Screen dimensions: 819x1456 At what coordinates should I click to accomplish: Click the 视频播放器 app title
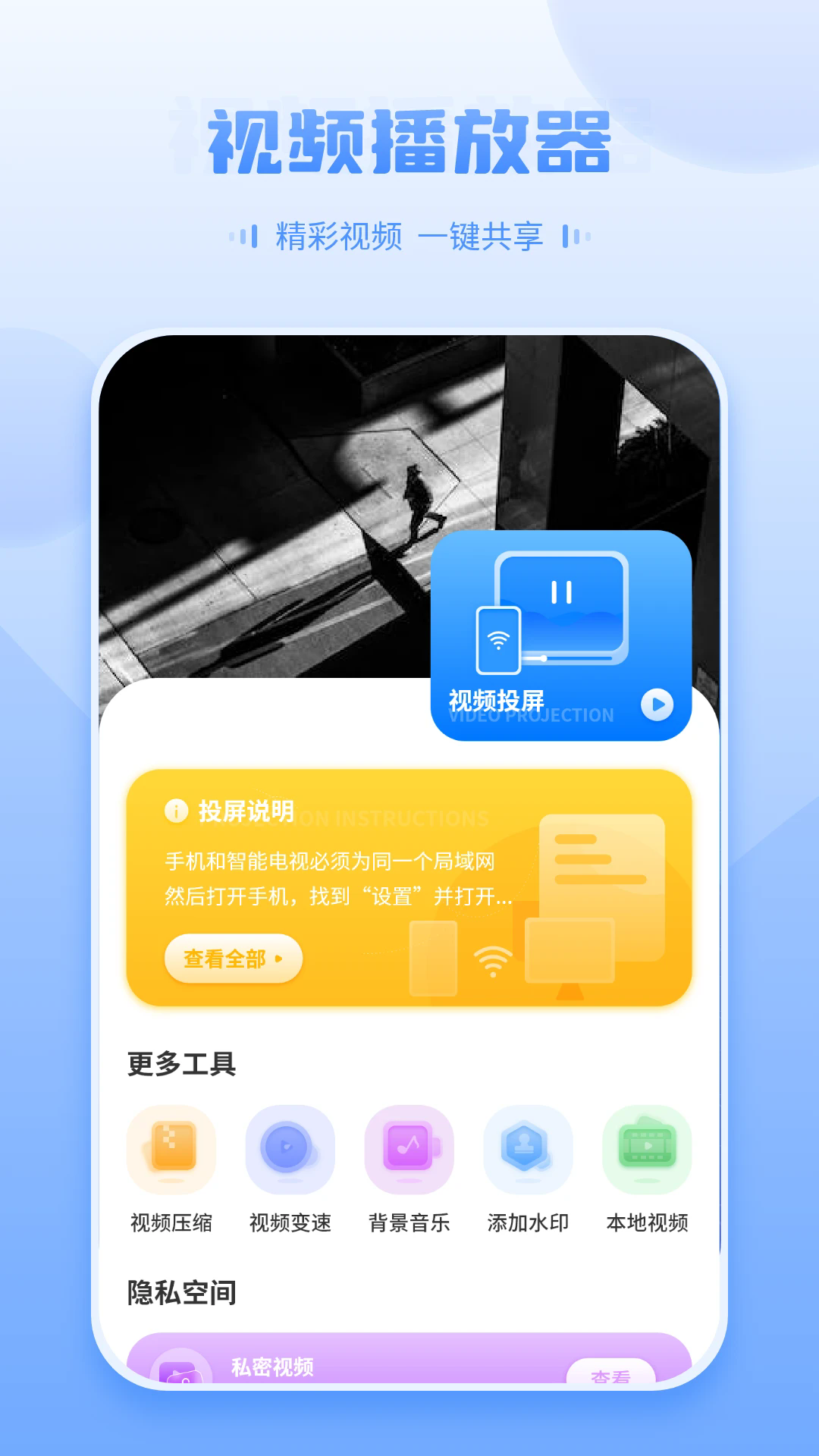pos(409,140)
